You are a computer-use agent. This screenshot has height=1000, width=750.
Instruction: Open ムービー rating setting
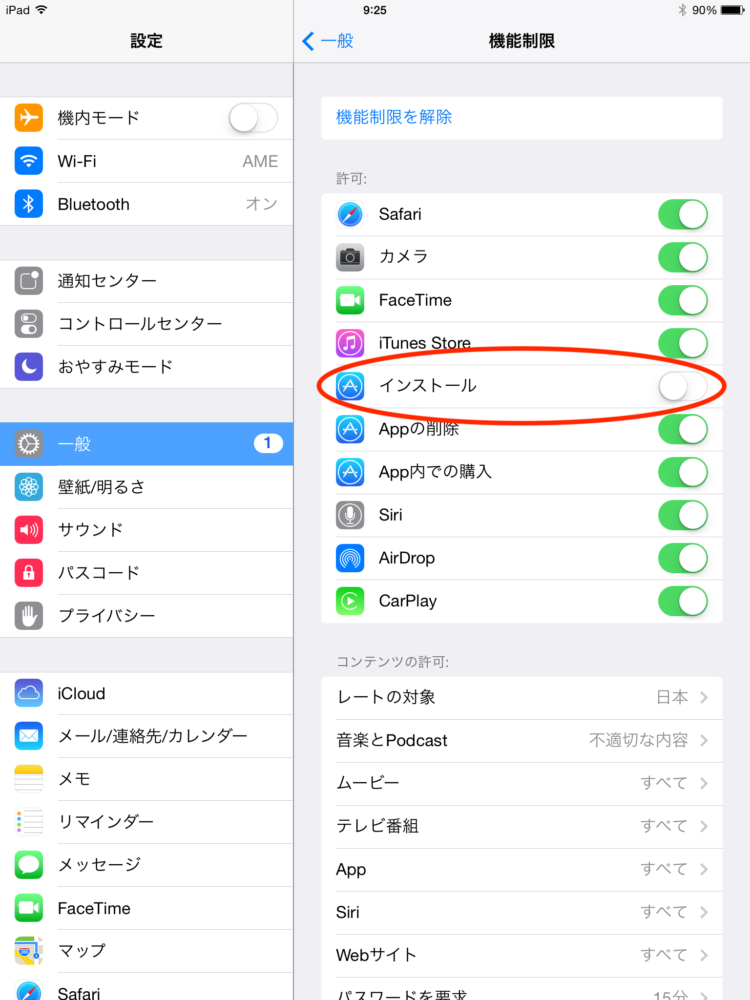521,783
